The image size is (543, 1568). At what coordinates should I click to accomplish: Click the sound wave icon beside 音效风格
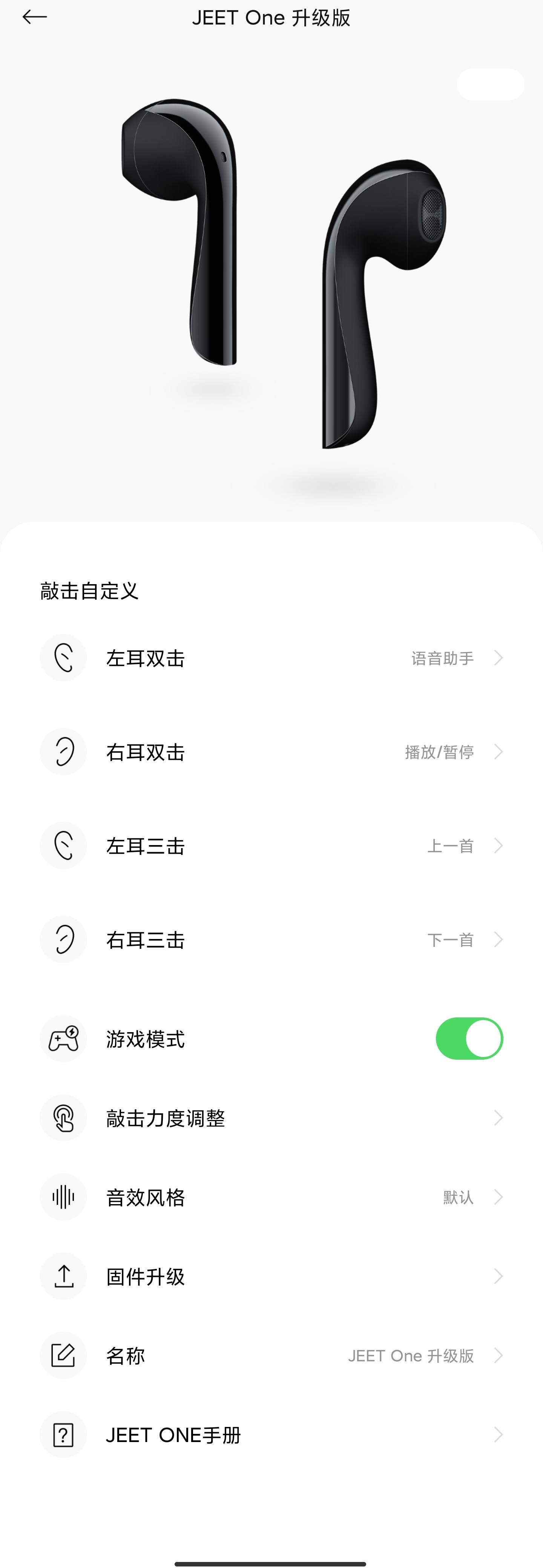pos(63,1197)
